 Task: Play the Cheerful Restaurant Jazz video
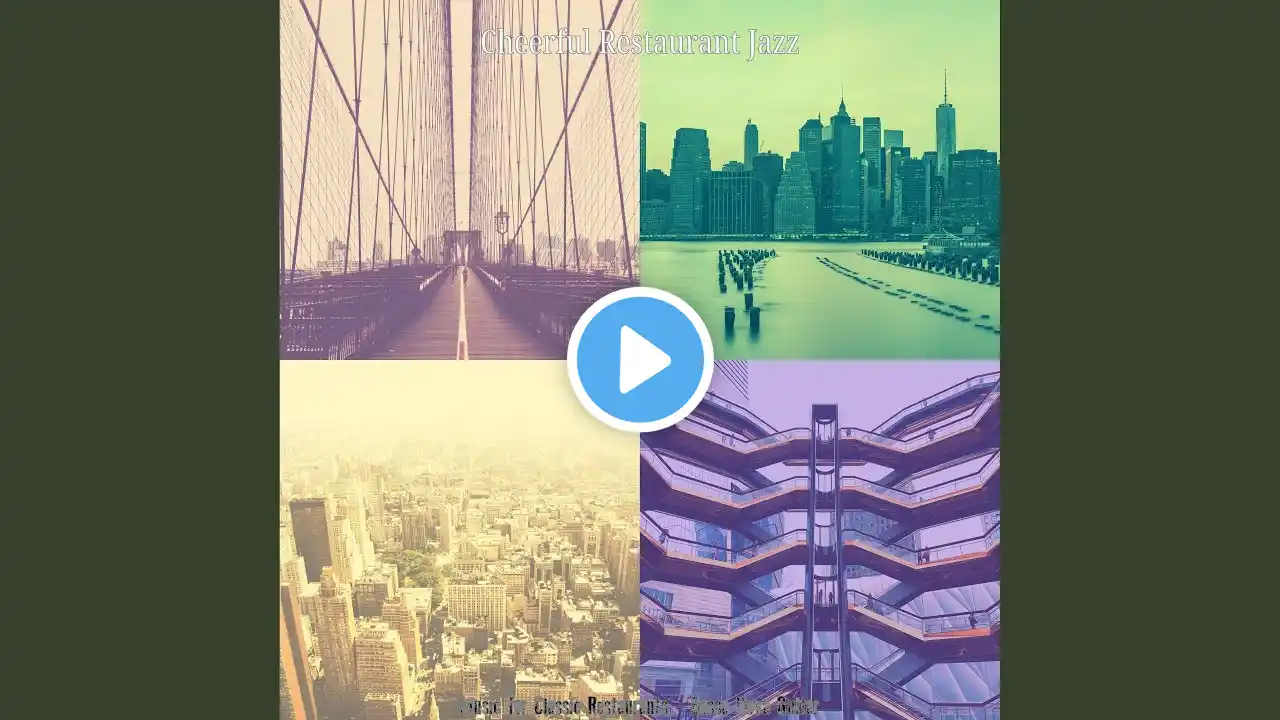[640, 360]
